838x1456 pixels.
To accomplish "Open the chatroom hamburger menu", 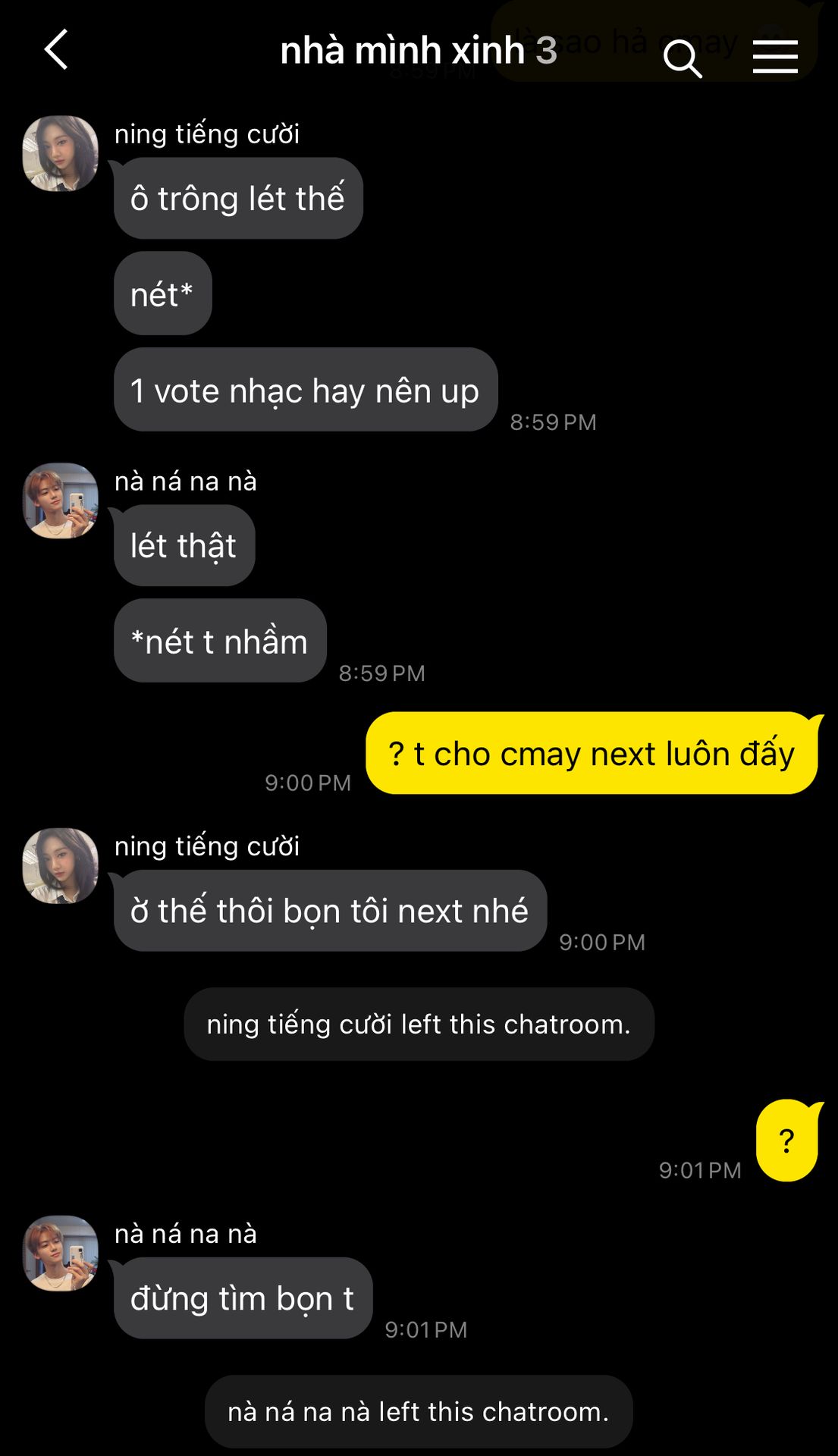I will [x=774, y=57].
